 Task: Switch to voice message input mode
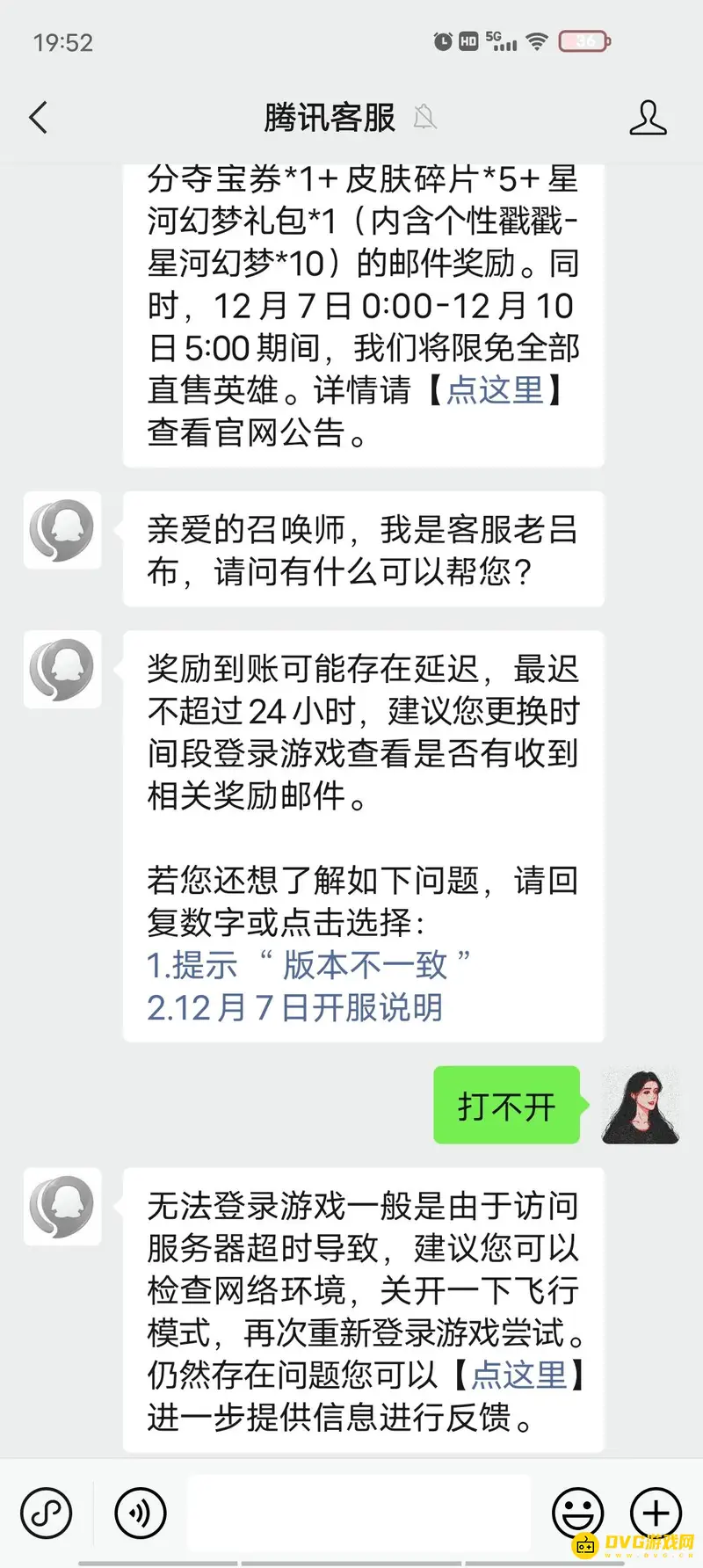139,1514
